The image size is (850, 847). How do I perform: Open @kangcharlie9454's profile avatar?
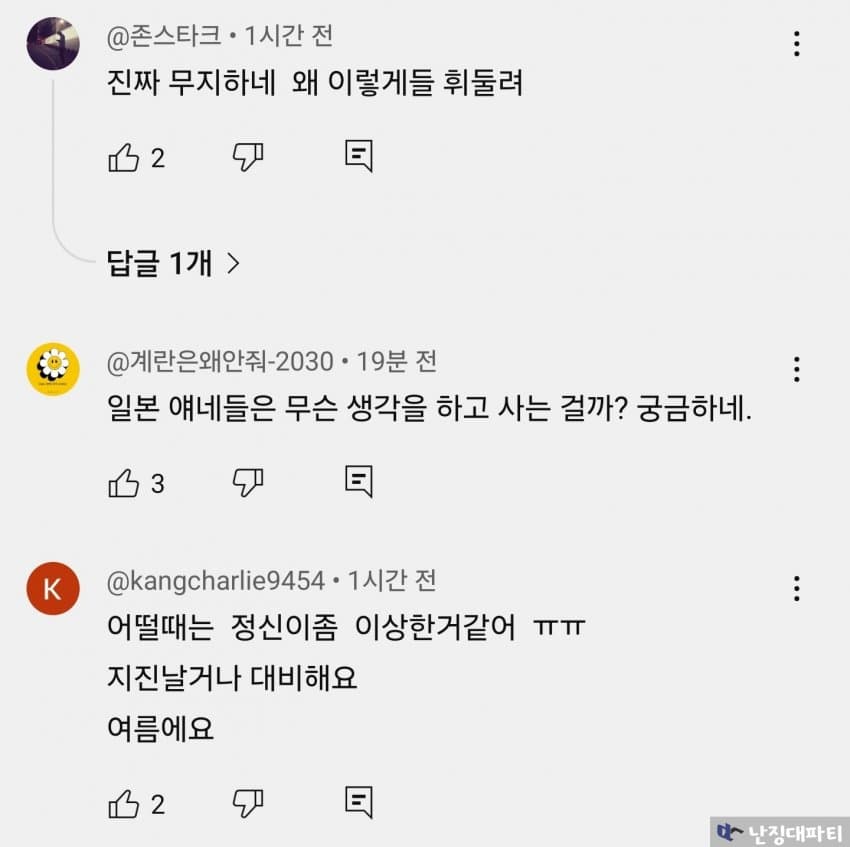point(53,589)
